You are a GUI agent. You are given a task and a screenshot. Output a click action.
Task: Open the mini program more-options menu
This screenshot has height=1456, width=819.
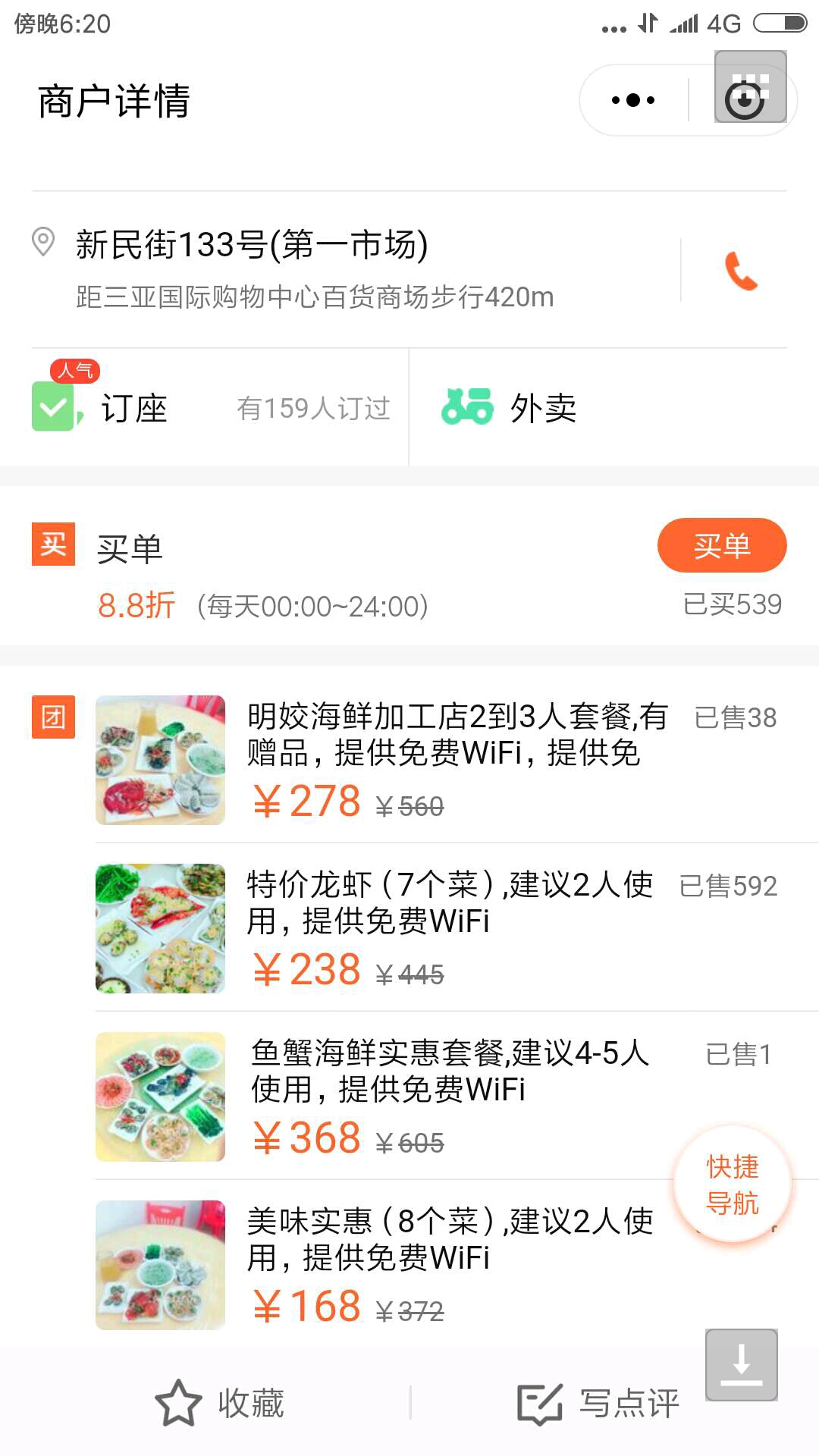coord(633,100)
